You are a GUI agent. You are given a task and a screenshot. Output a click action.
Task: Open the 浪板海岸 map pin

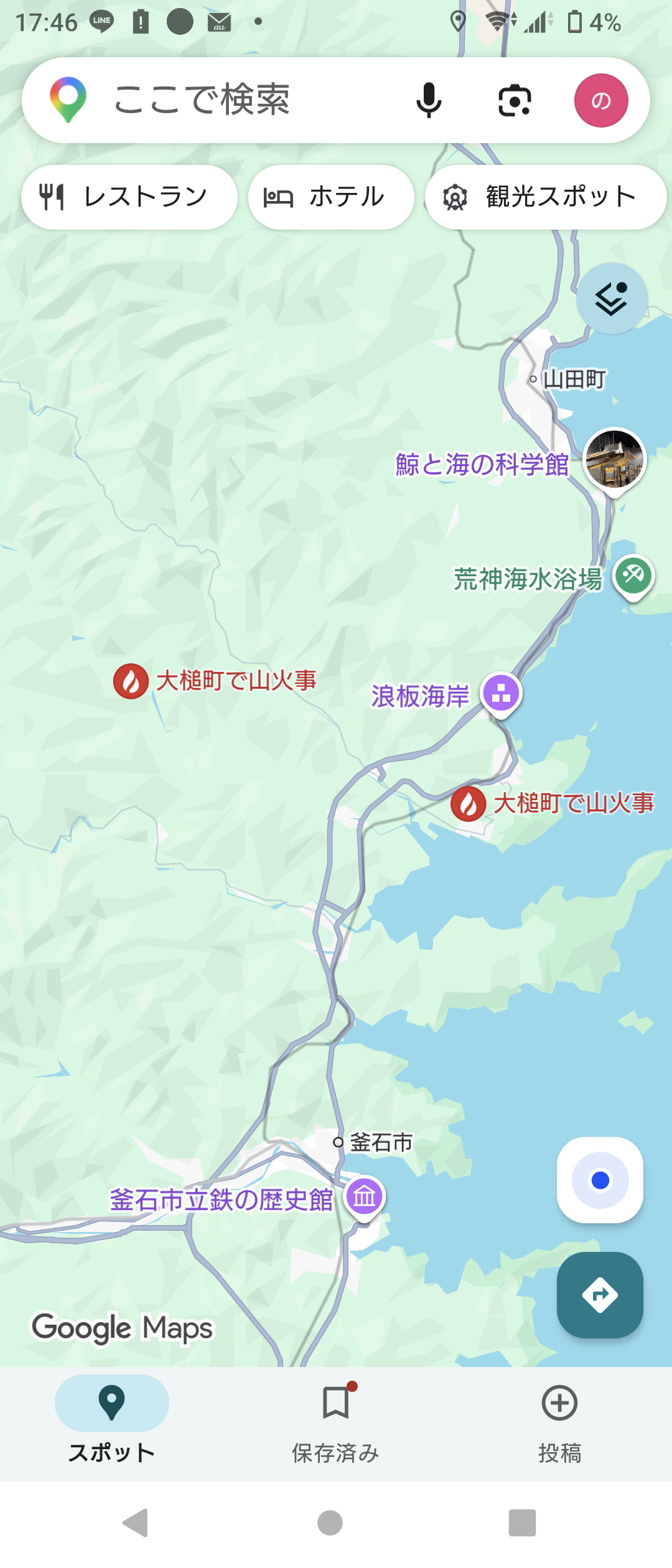click(501, 693)
